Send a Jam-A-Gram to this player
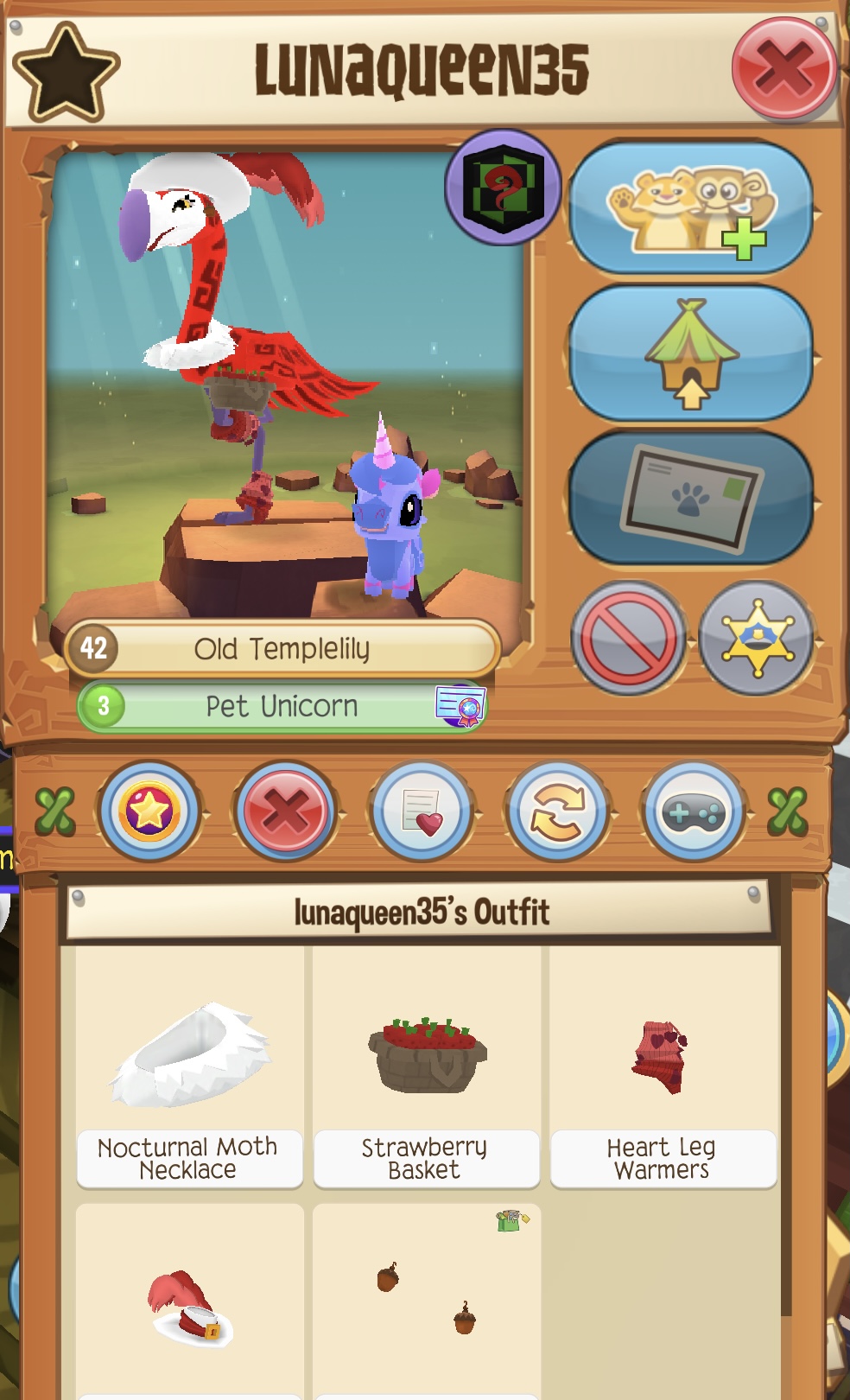850x1400 pixels. [691, 498]
